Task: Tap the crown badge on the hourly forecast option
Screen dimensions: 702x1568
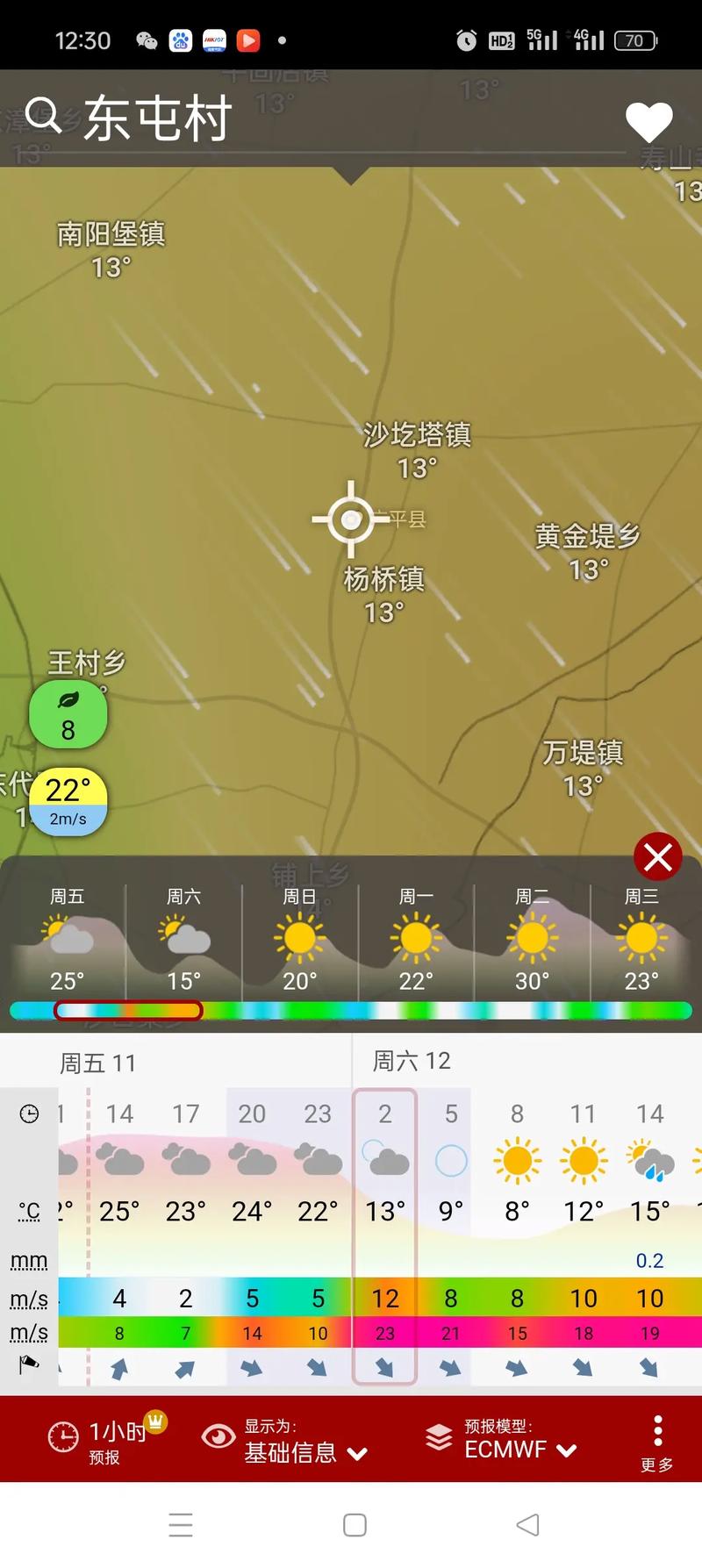Action: [155, 1422]
